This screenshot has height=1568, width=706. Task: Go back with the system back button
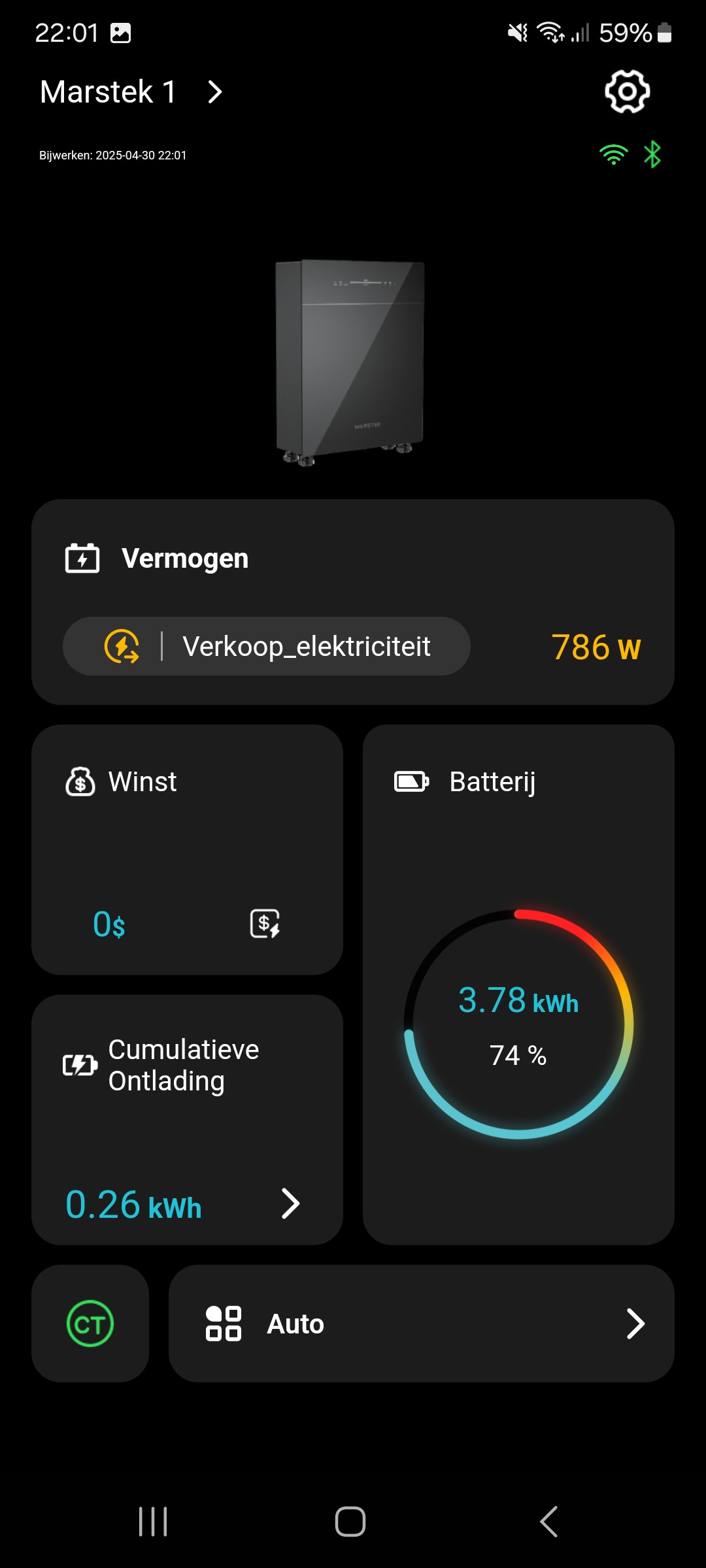tap(549, 1522)
